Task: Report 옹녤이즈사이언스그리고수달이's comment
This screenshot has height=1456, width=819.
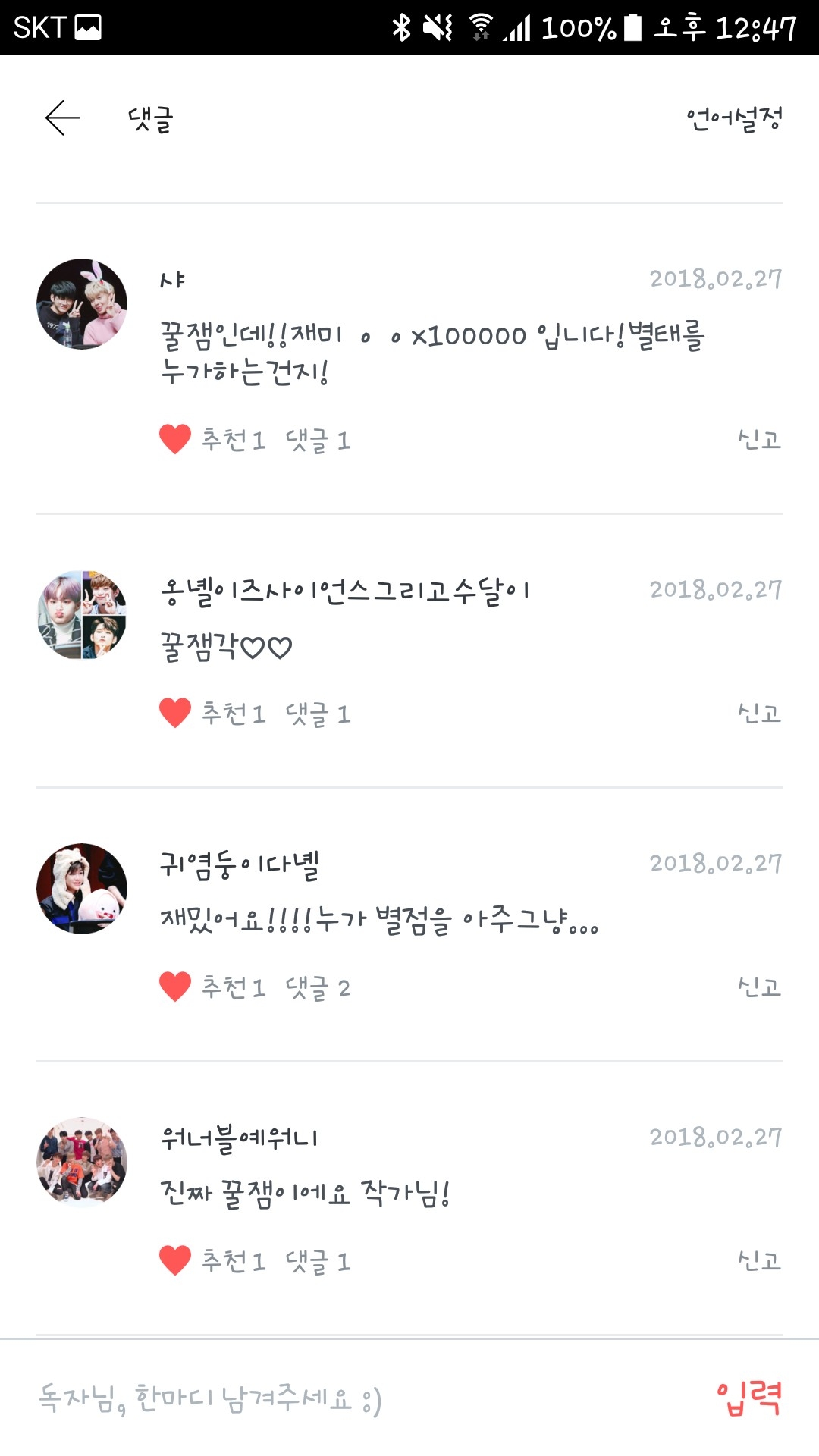Action: 759,713
